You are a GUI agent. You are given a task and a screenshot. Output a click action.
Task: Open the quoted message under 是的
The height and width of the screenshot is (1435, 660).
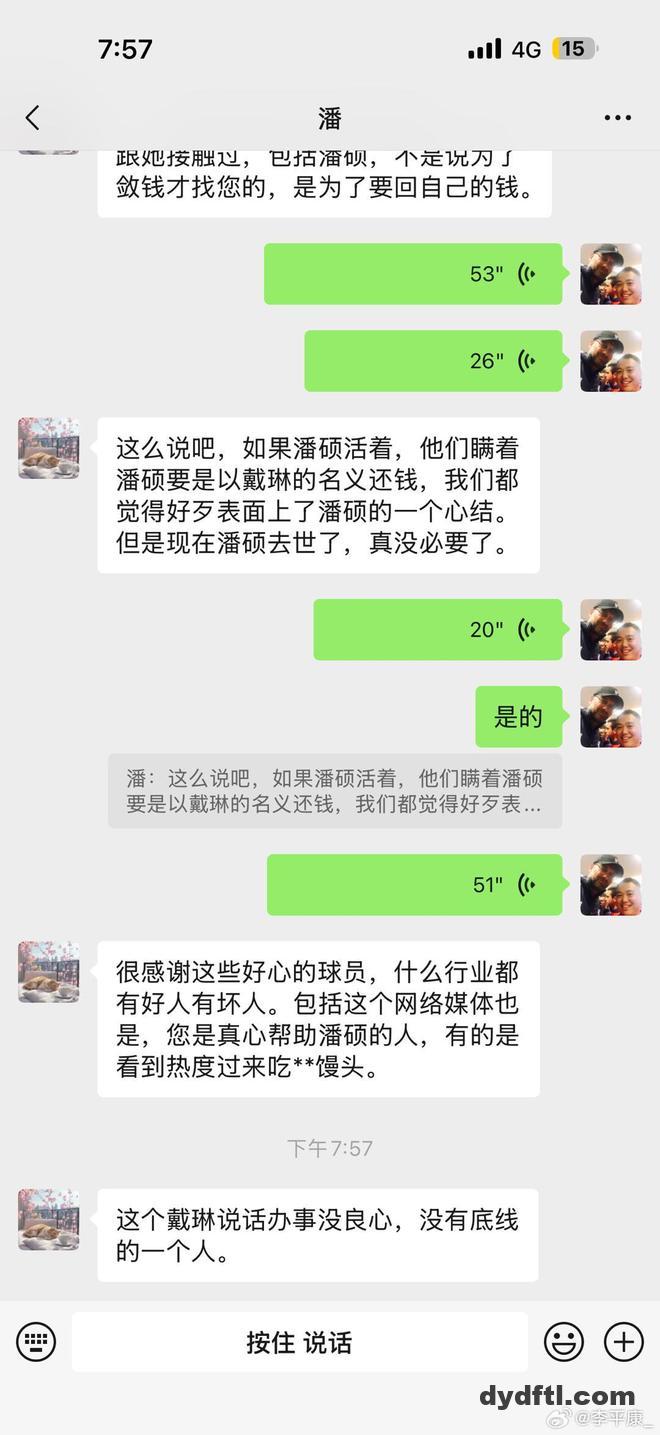click(334, 791)
